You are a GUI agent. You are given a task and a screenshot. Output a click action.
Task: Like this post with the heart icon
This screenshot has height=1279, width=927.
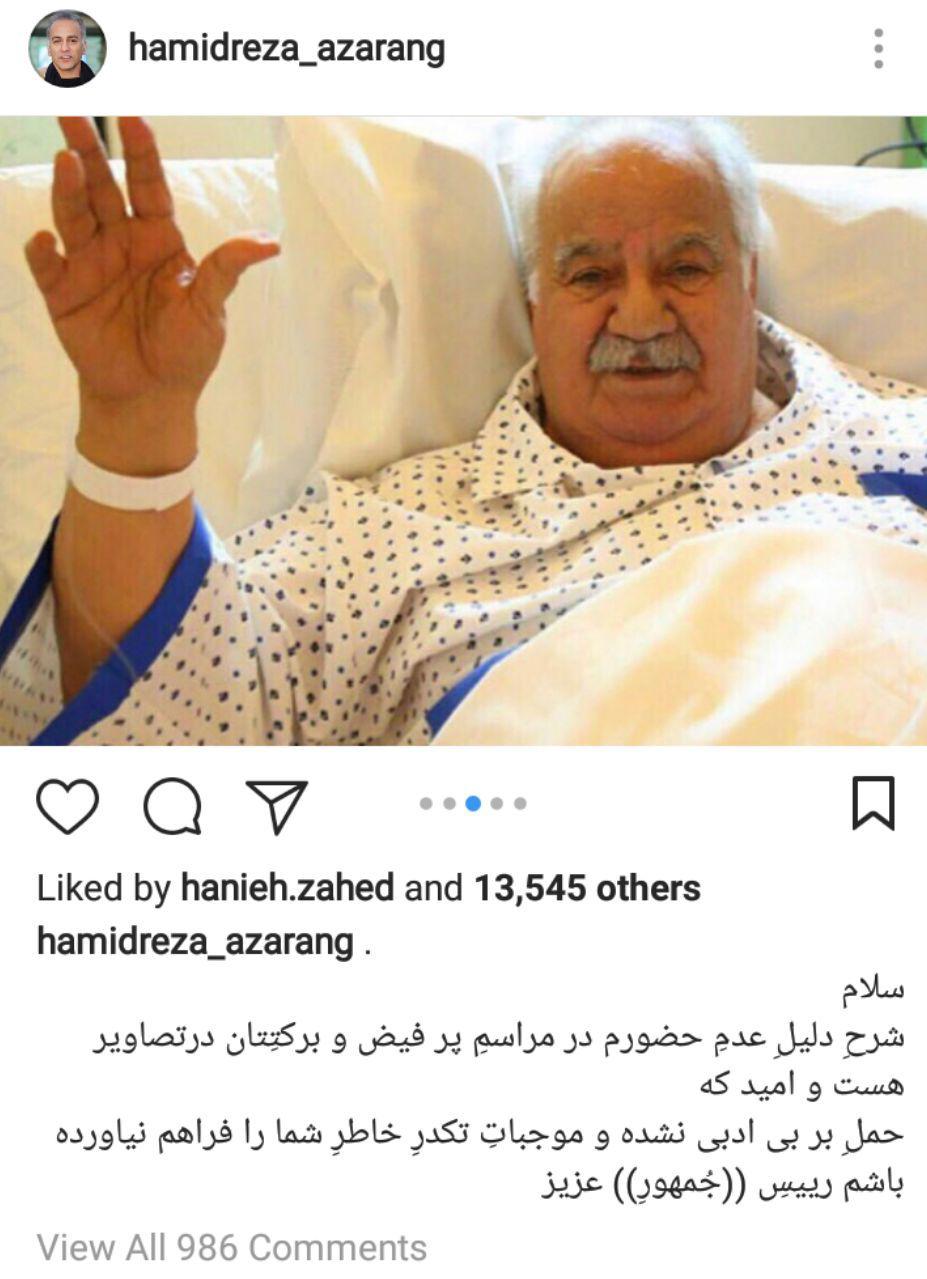(x=68, y=806)
